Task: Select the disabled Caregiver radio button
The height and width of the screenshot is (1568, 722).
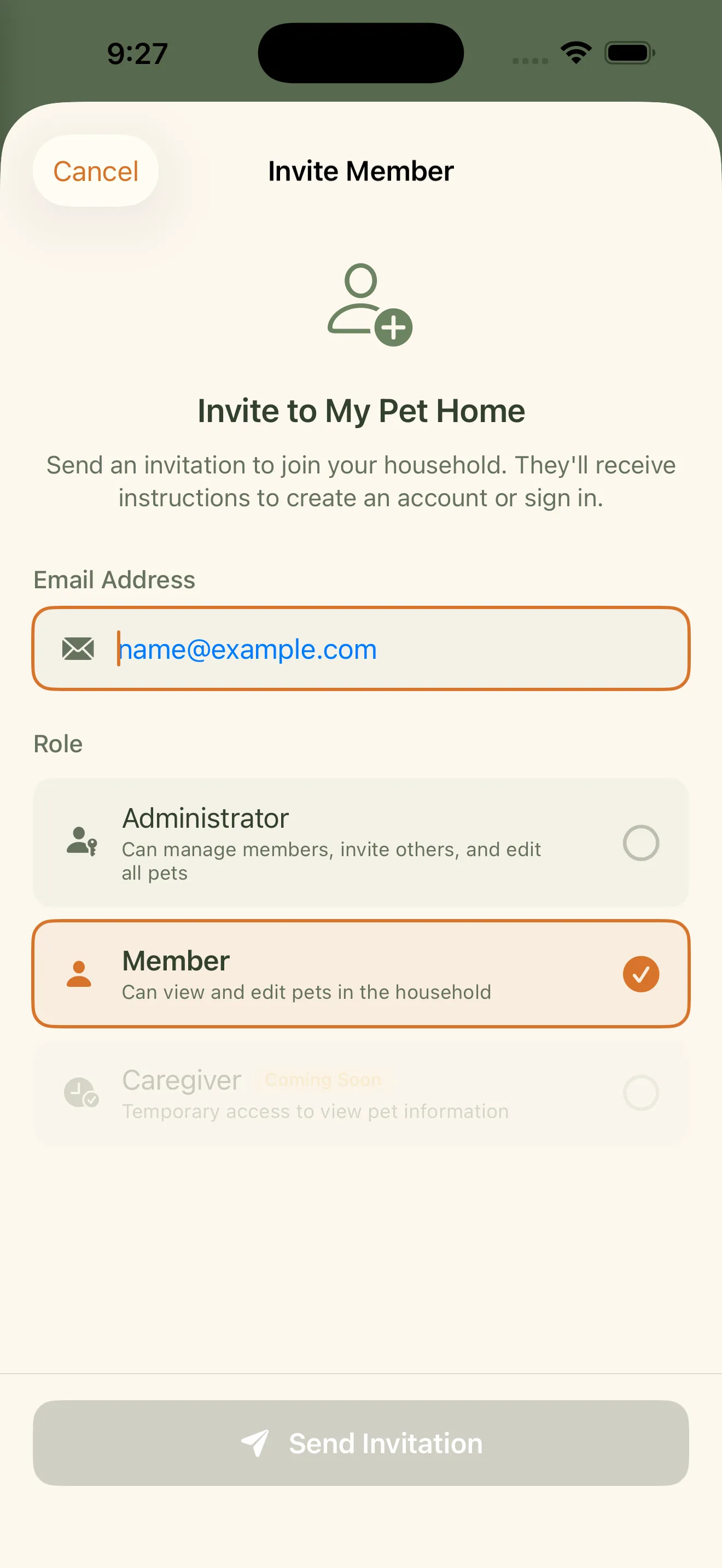Action: [641, 1091]
